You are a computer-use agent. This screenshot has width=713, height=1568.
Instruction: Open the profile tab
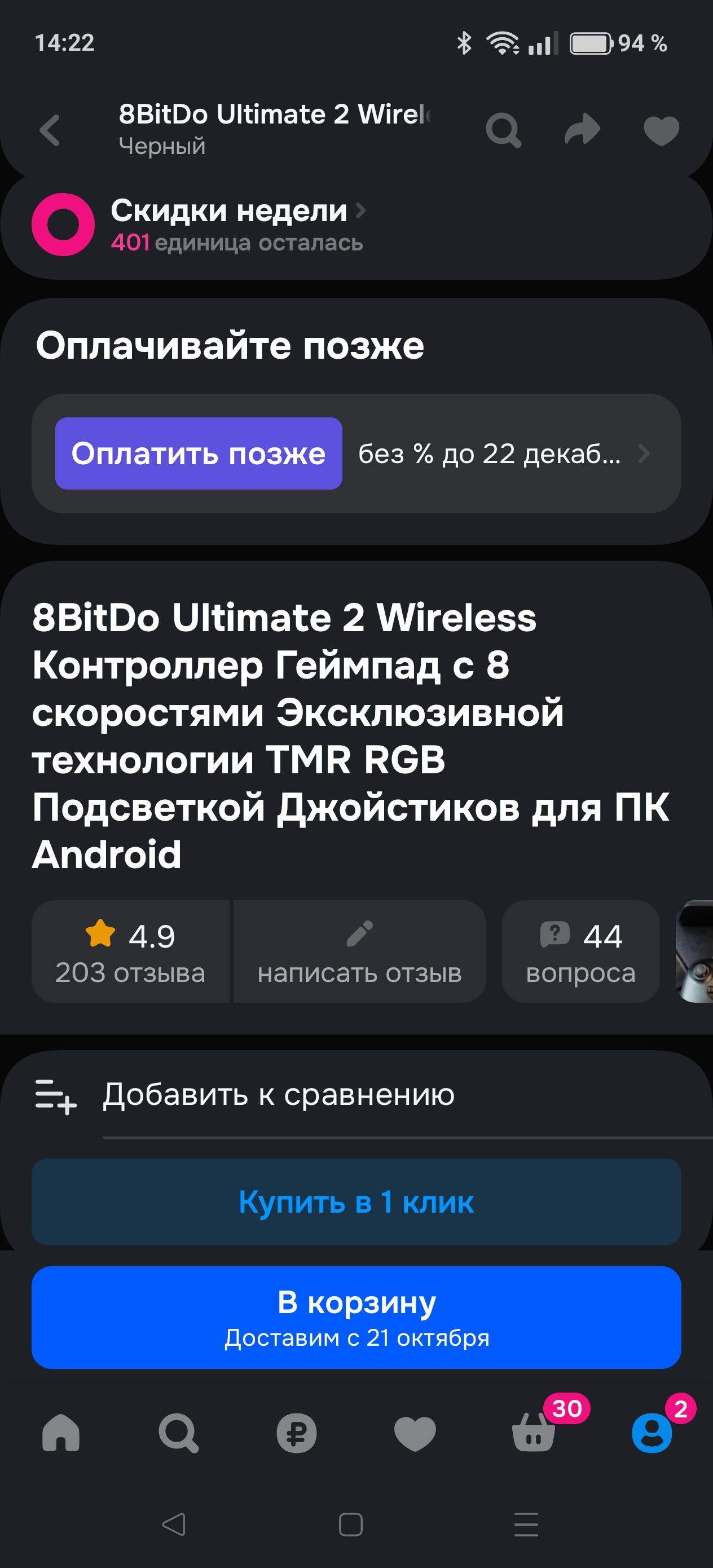coord(652,1433)
